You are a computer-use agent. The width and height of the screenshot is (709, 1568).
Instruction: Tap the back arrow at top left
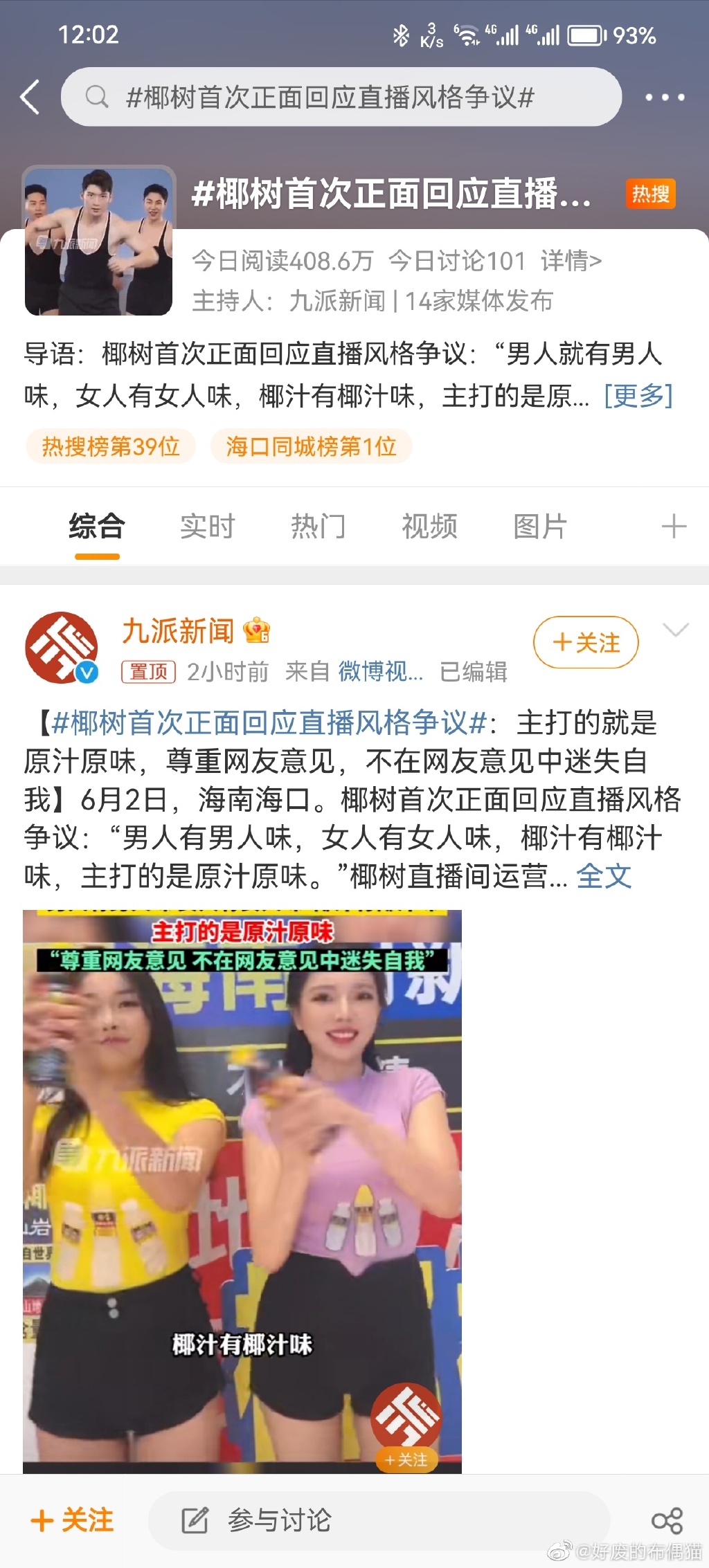[30, 97]
